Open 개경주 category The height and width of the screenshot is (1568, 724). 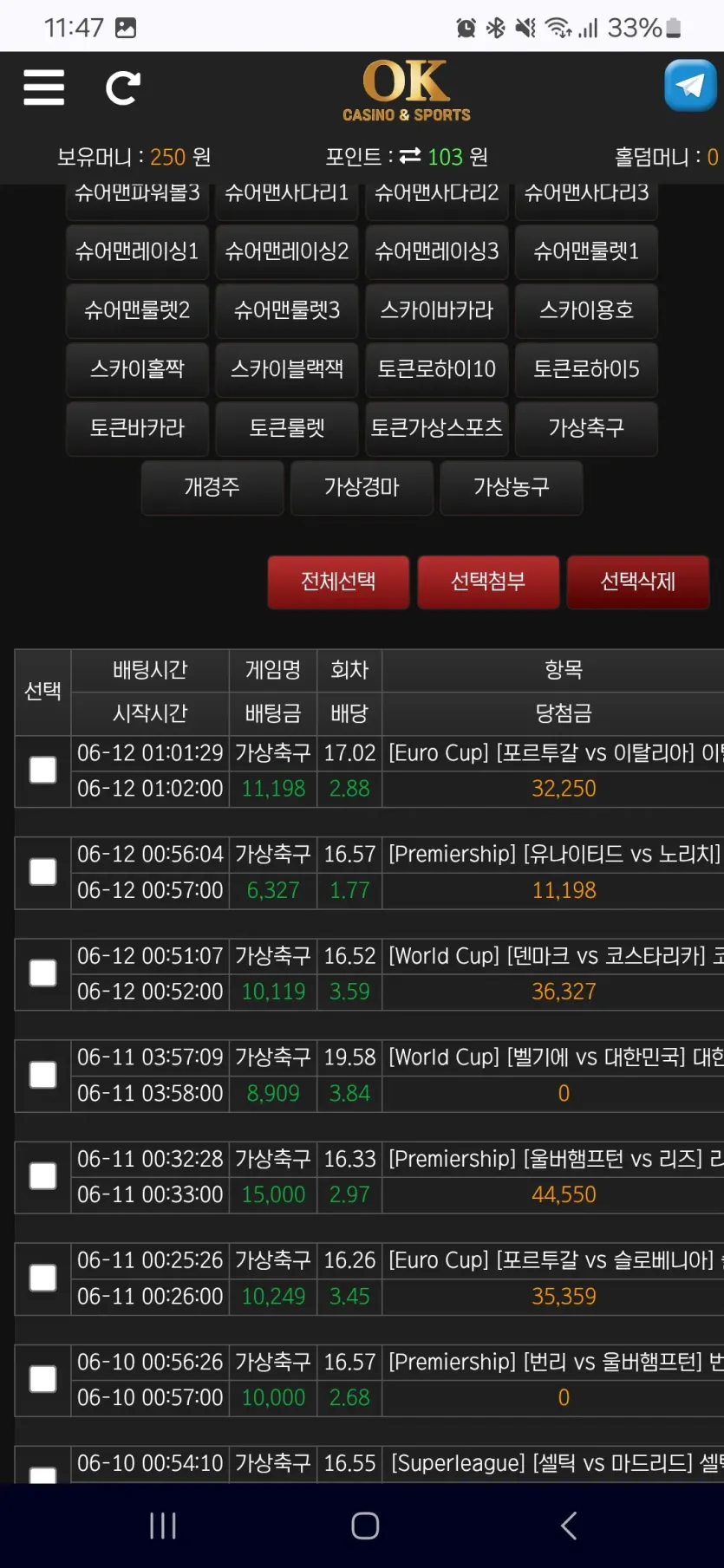tap(212, 487)
